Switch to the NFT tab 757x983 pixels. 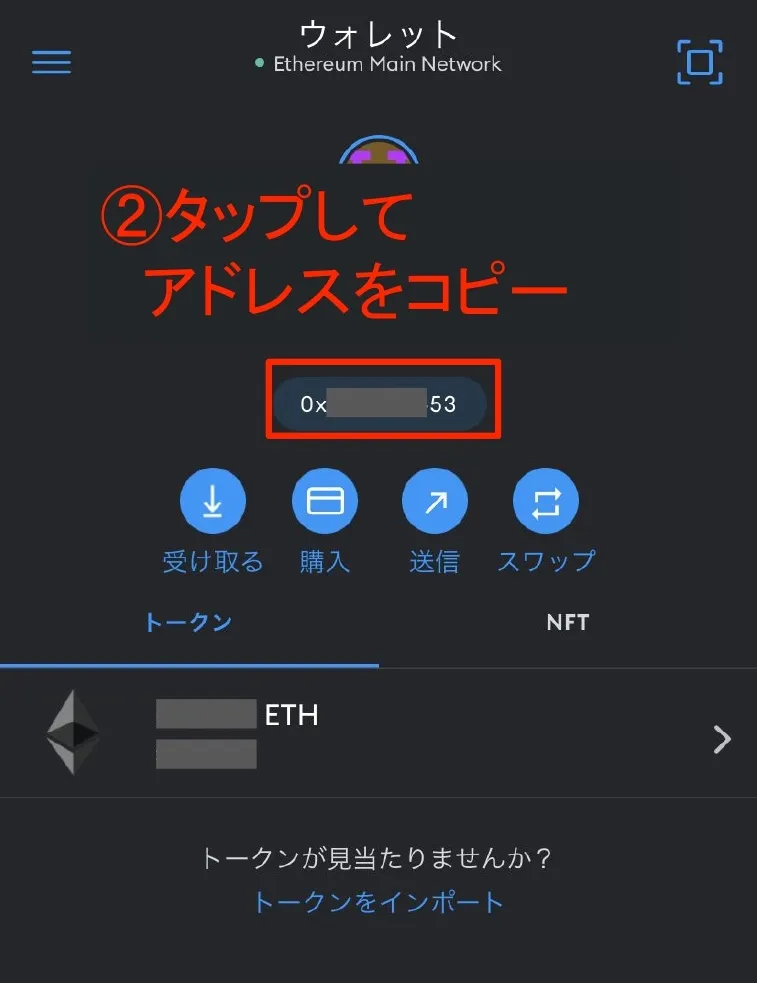click(x=567, y=622)
